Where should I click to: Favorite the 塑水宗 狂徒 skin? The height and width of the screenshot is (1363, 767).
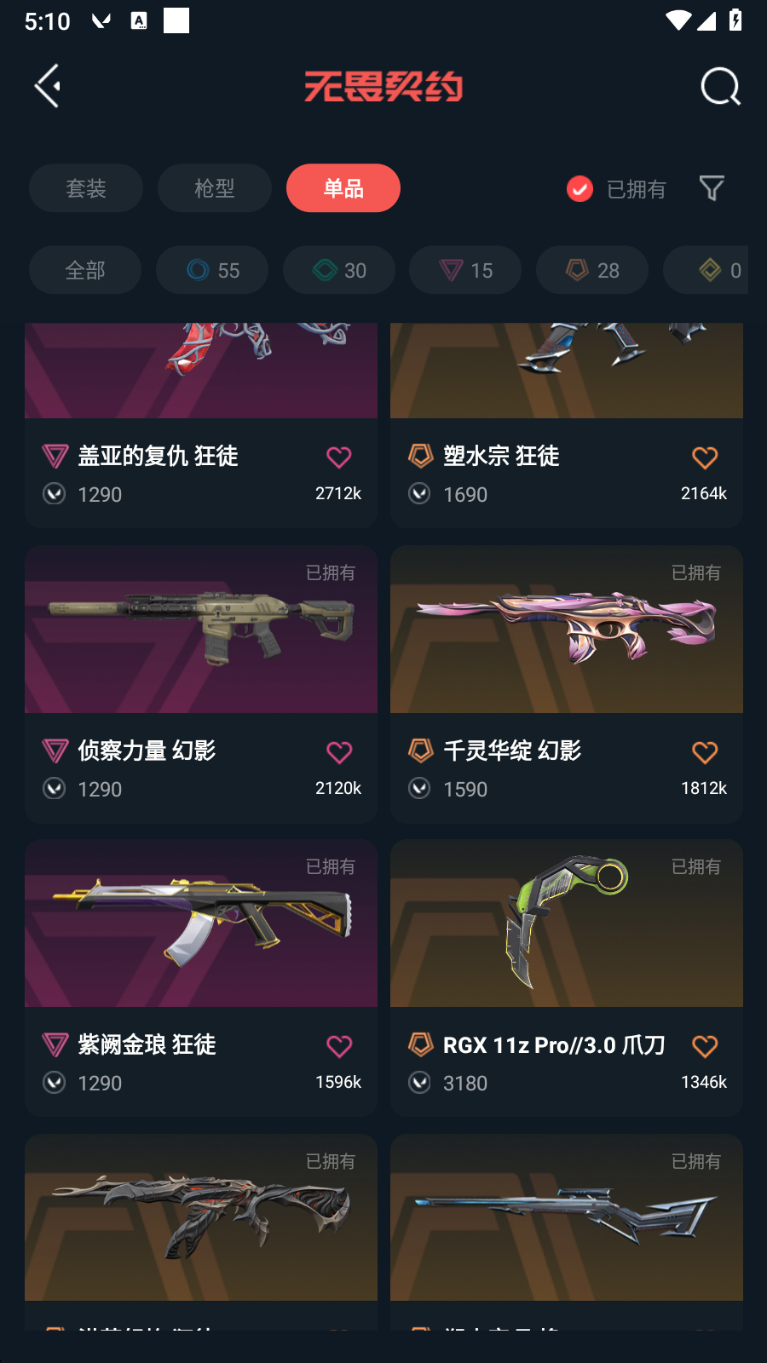705,457
